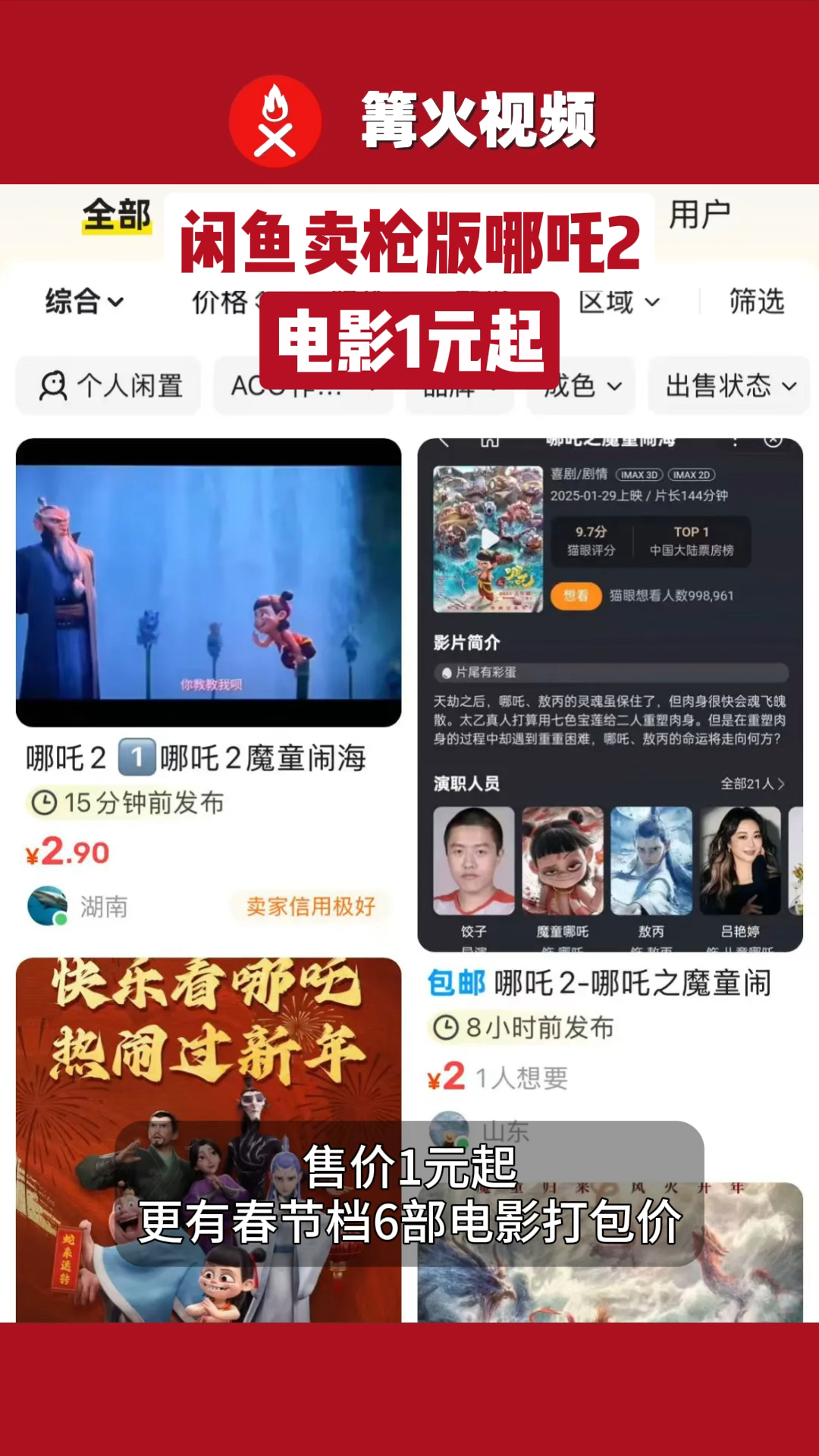Screen dimensions: 819x1456
Task: Open the 综合 sort dropdown
Action: (83, 302)
